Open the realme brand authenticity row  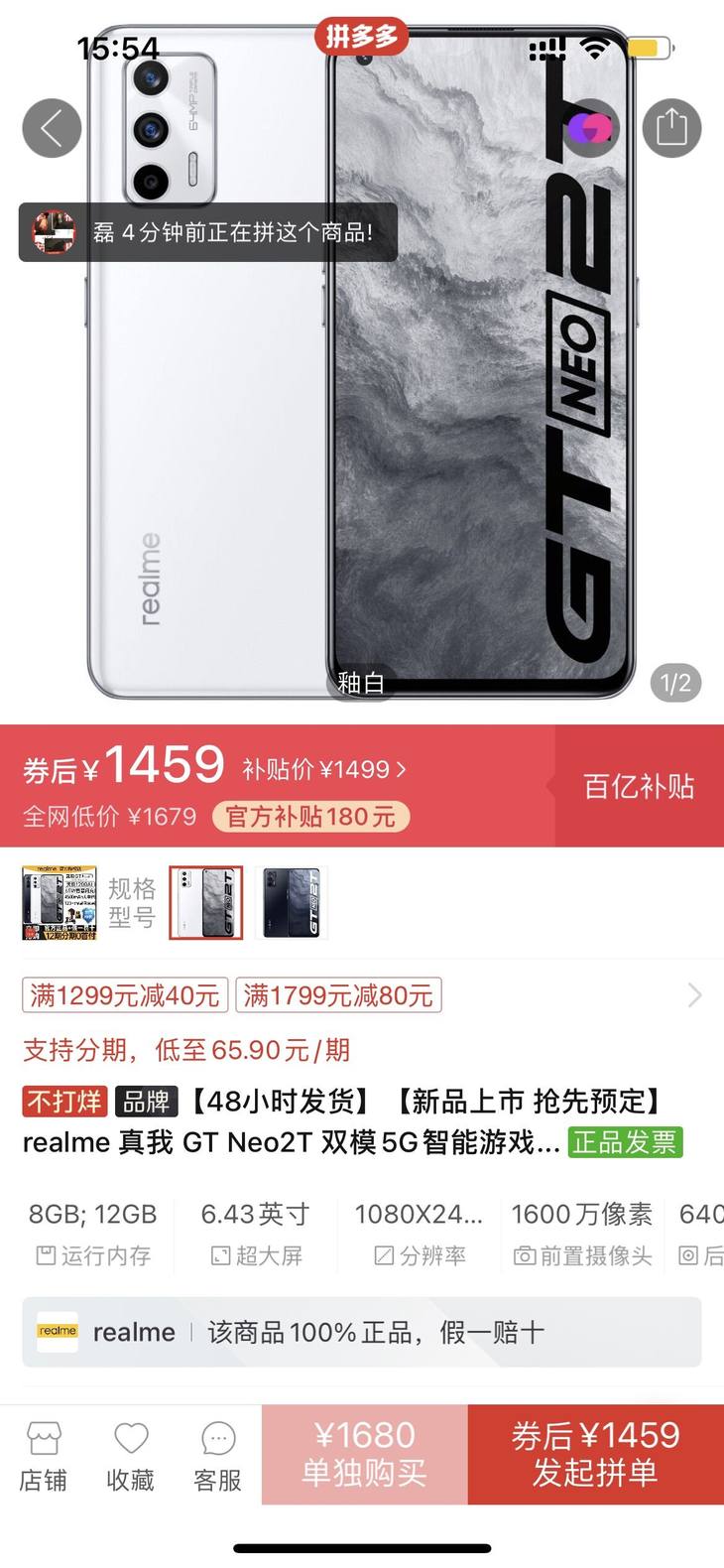point(362,1332)
